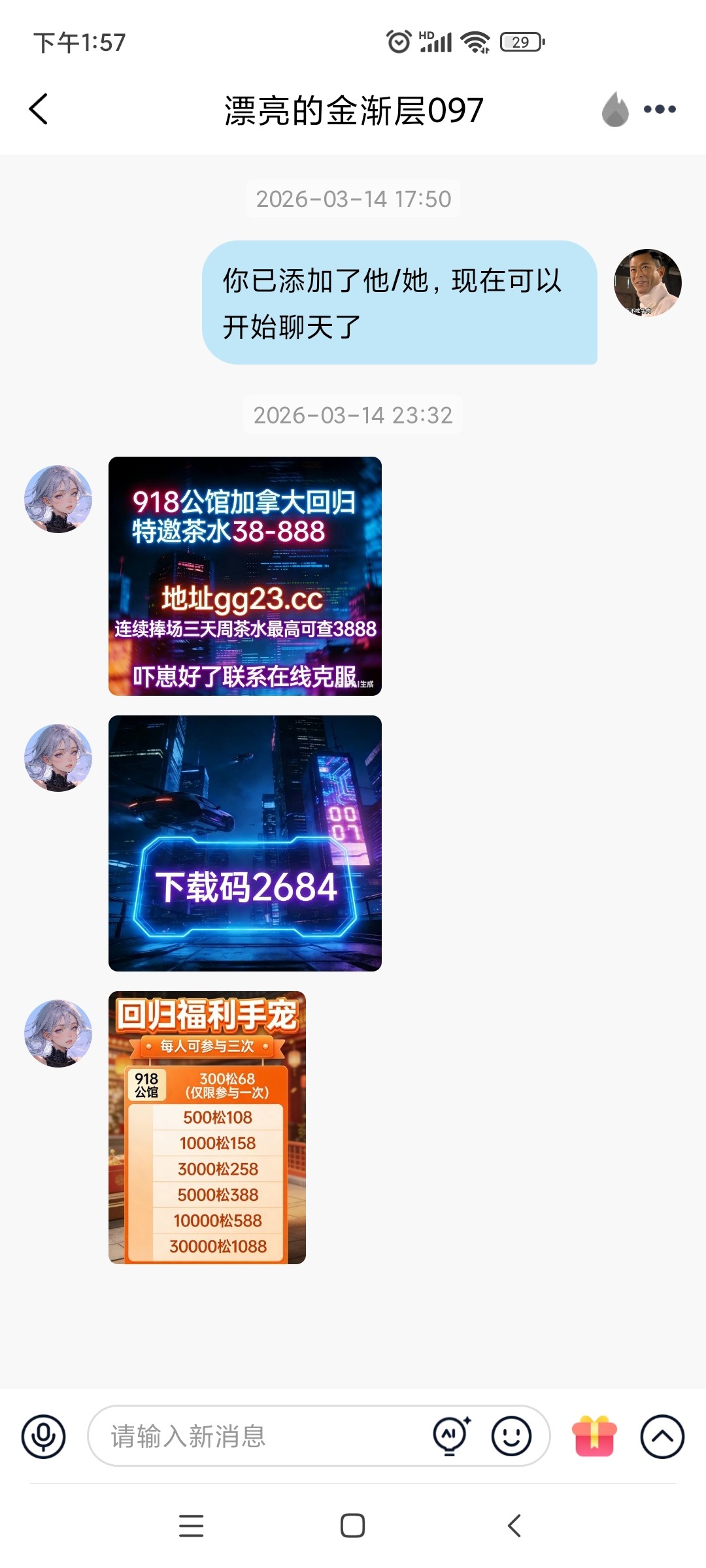
Task: Open the AI assistant bulb icon
Action: pyautogui.click(x=451, y=1436)
